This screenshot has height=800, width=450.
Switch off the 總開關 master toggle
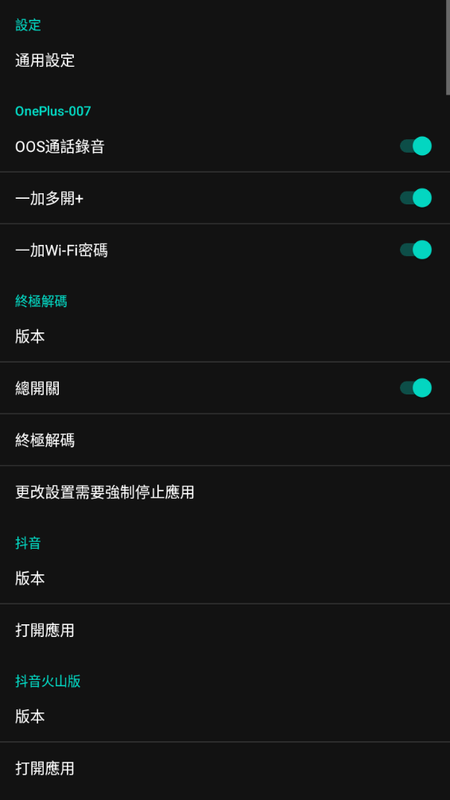[415, 388]
